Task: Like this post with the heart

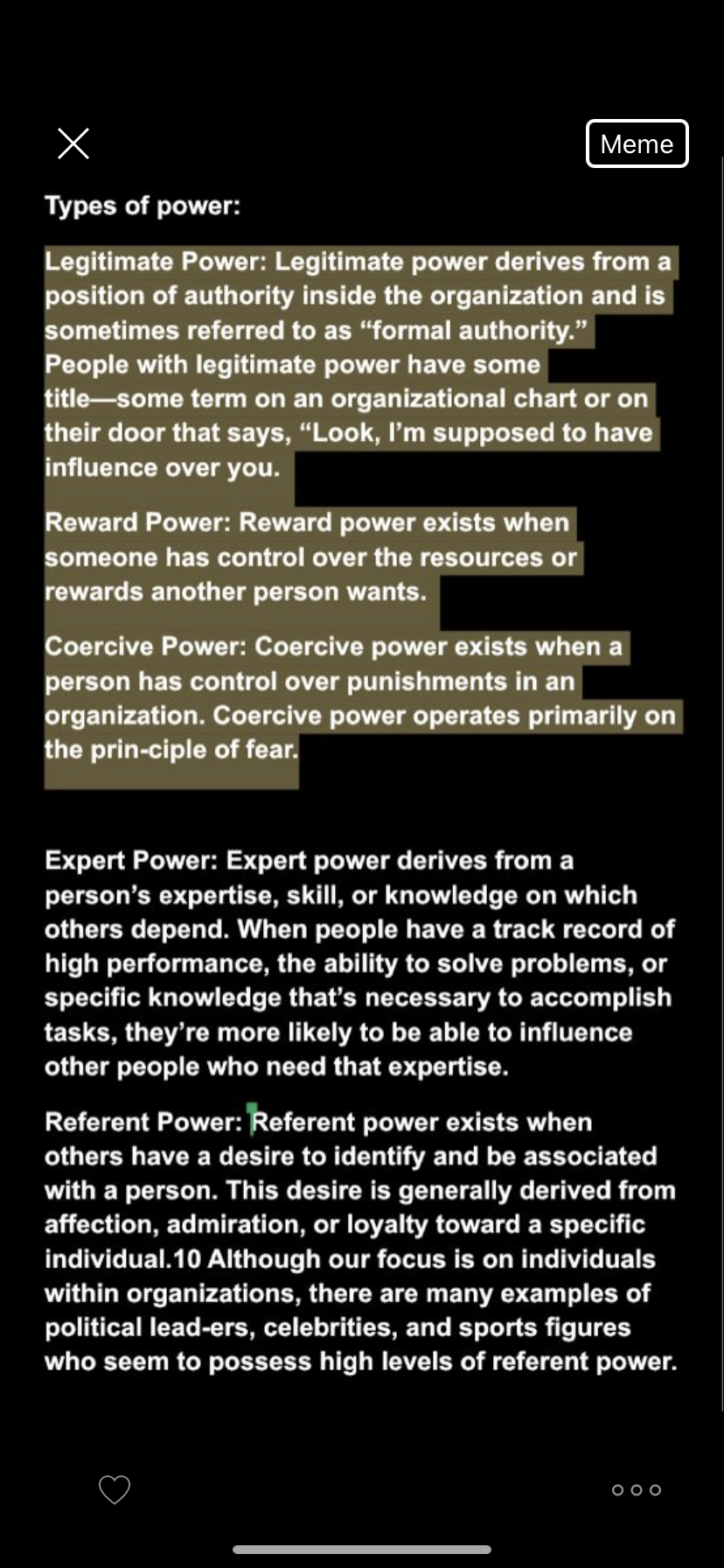Action: tap(115, 1489)
